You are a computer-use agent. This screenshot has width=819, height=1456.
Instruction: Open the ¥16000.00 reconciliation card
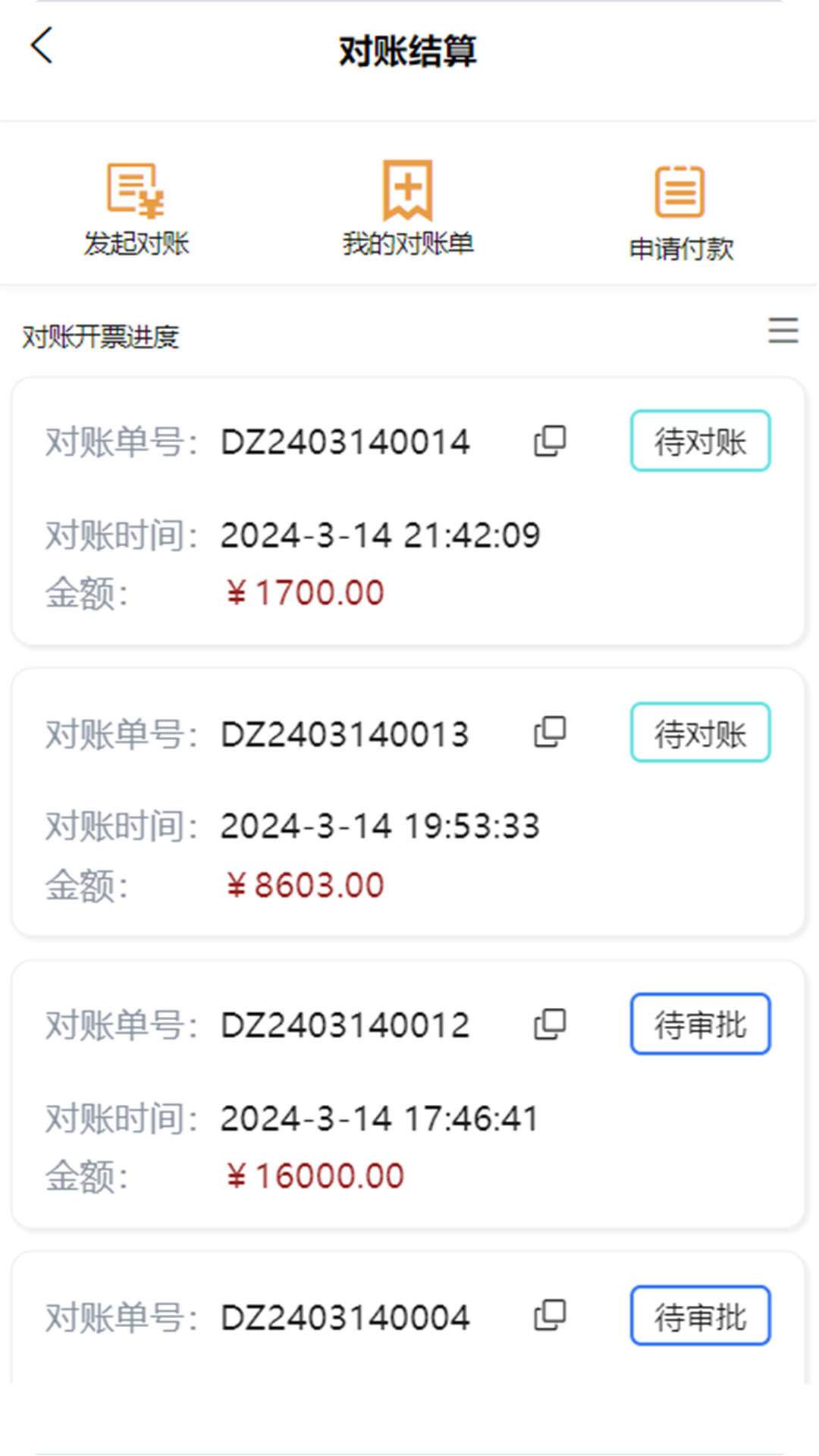[408, 1148]
